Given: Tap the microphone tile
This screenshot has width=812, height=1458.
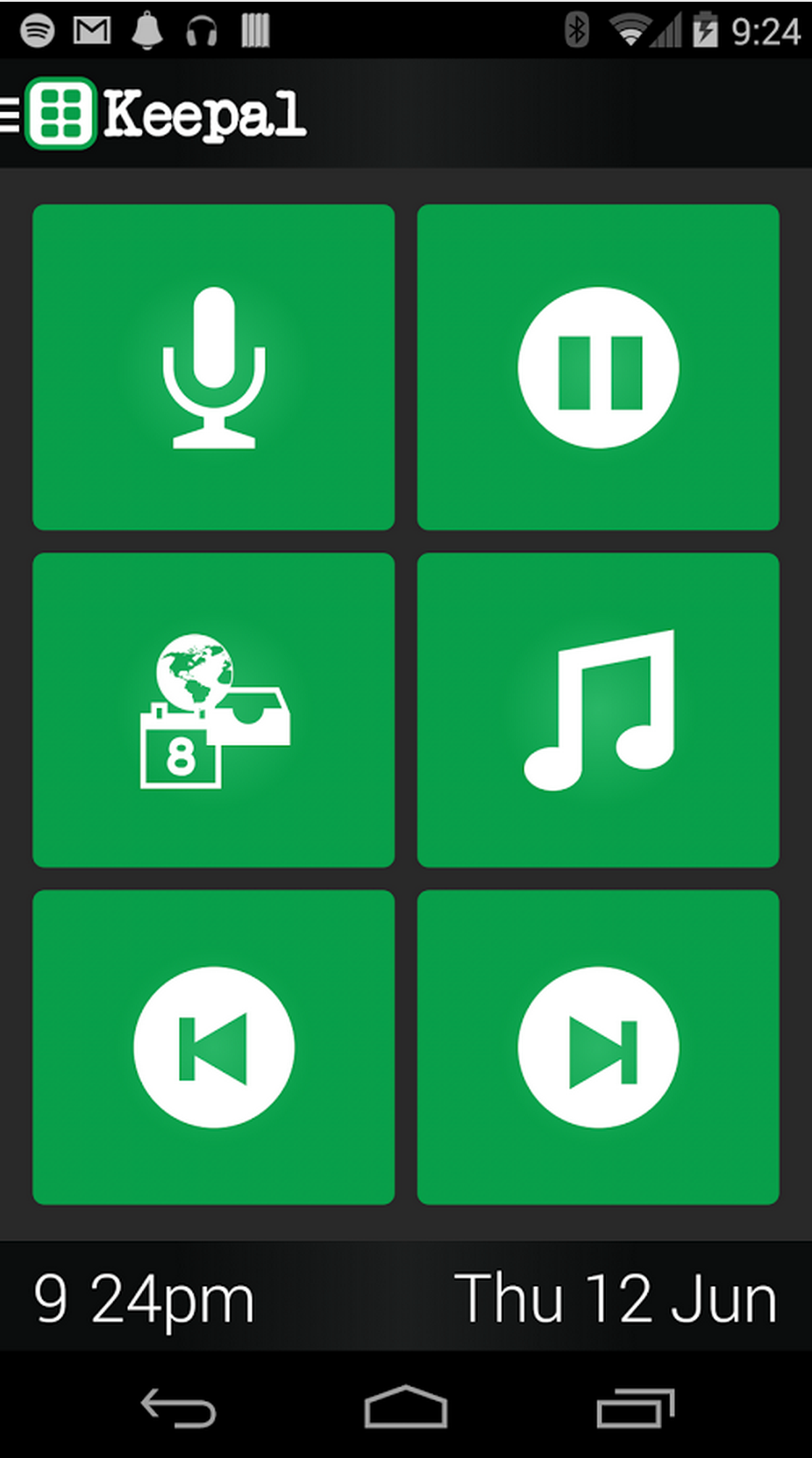Looking at the screenshot, I should click(x=213, y=367).
